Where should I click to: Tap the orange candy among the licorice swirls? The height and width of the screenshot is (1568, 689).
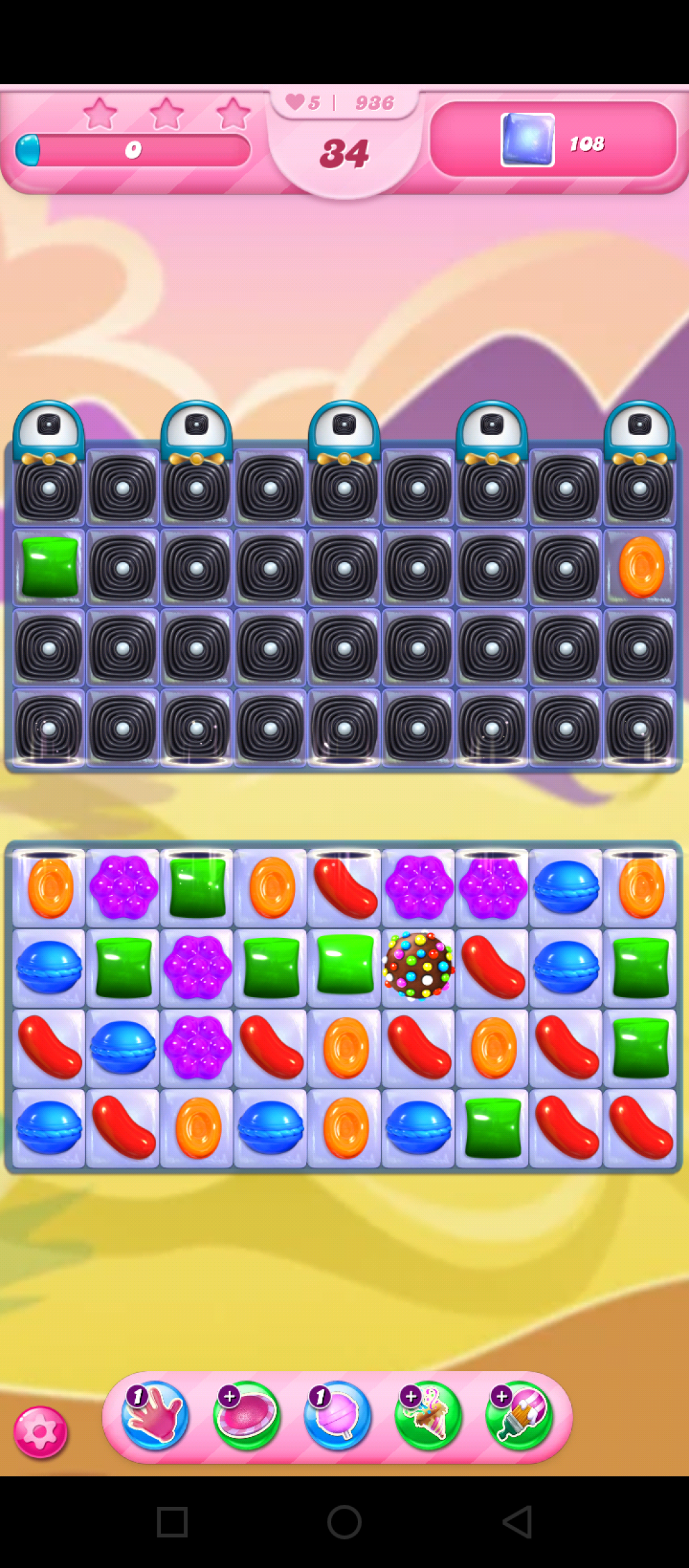[641, 567]
